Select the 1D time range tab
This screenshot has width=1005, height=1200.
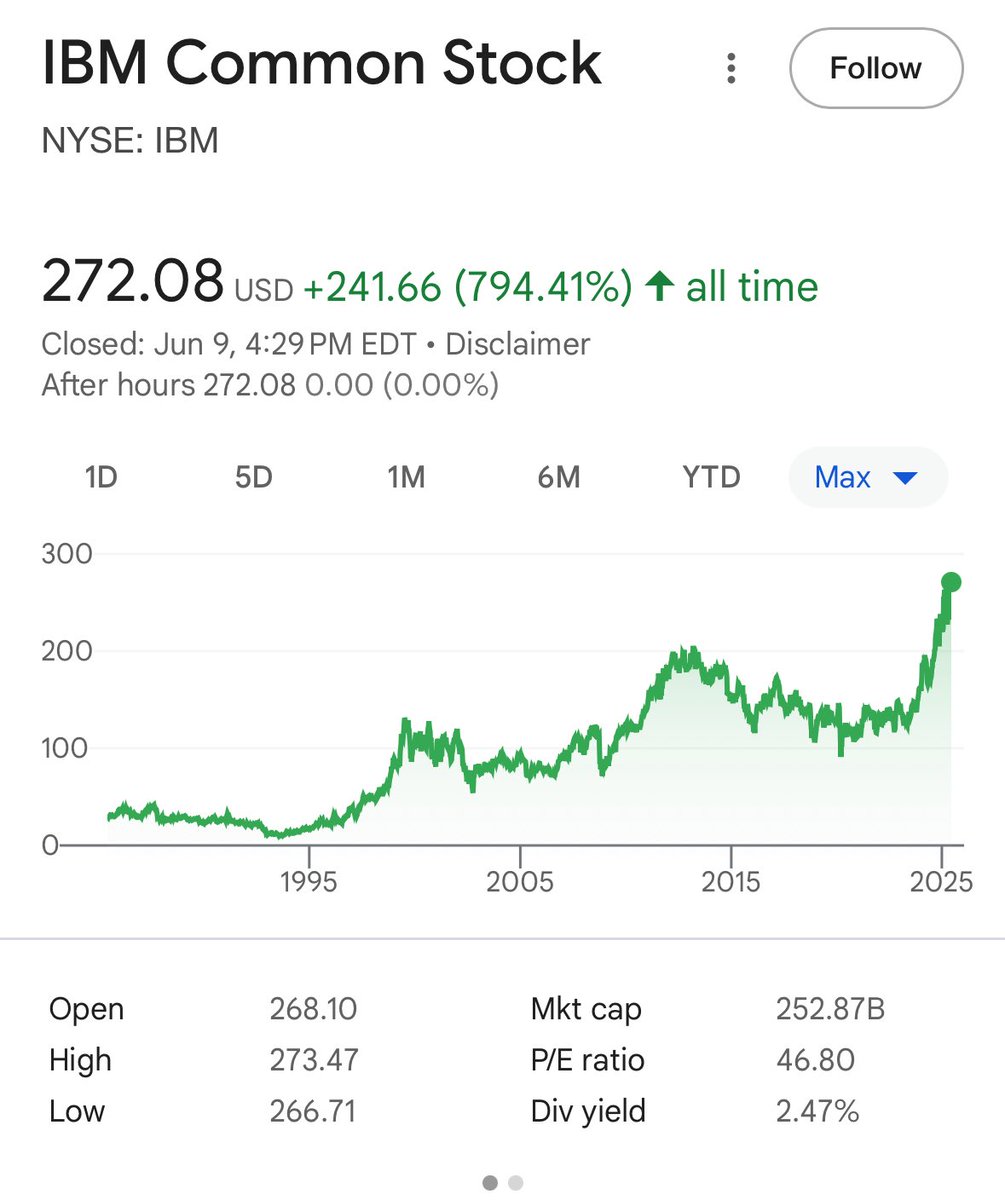(x=99, y=477)
